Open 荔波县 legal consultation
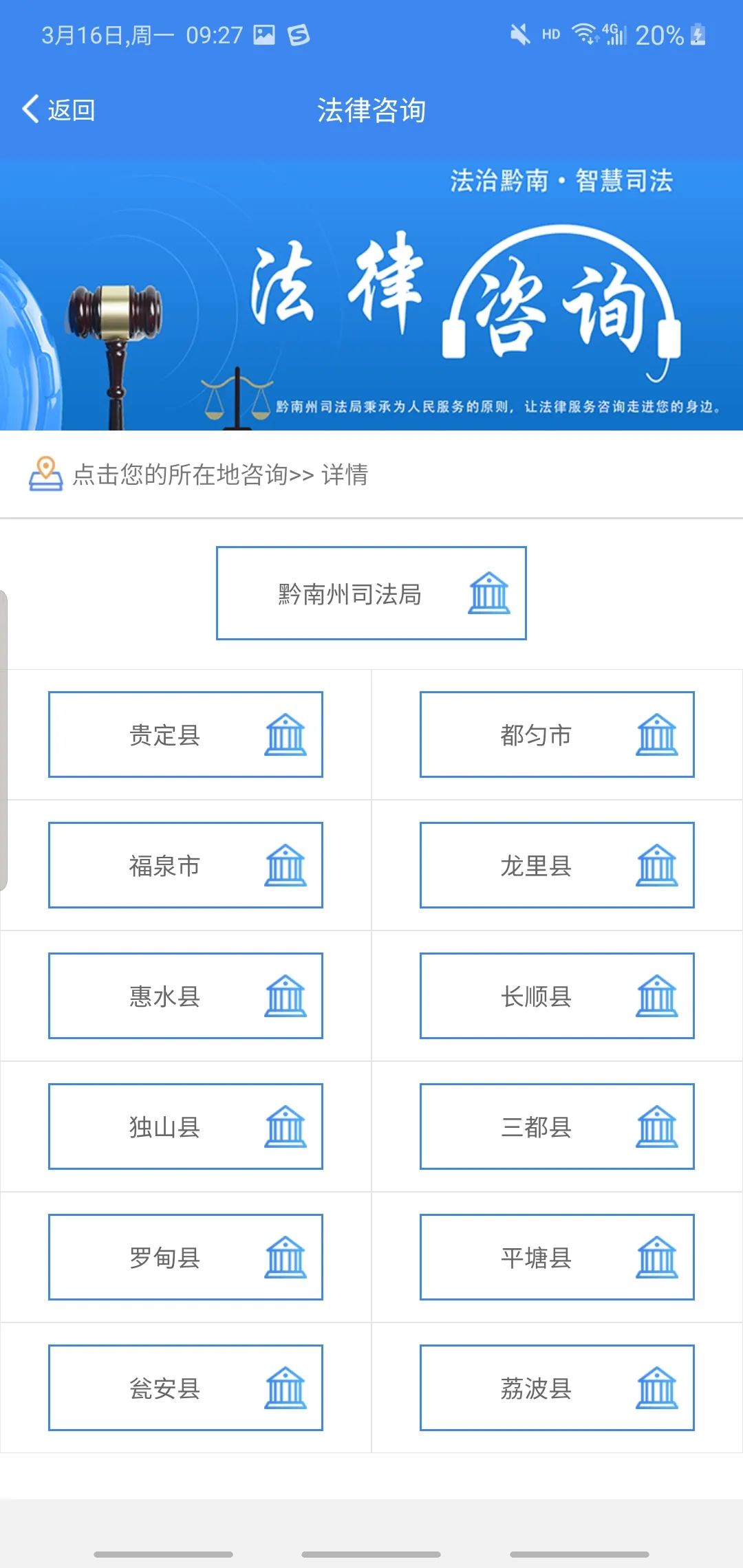 (x=557, y=1388)
